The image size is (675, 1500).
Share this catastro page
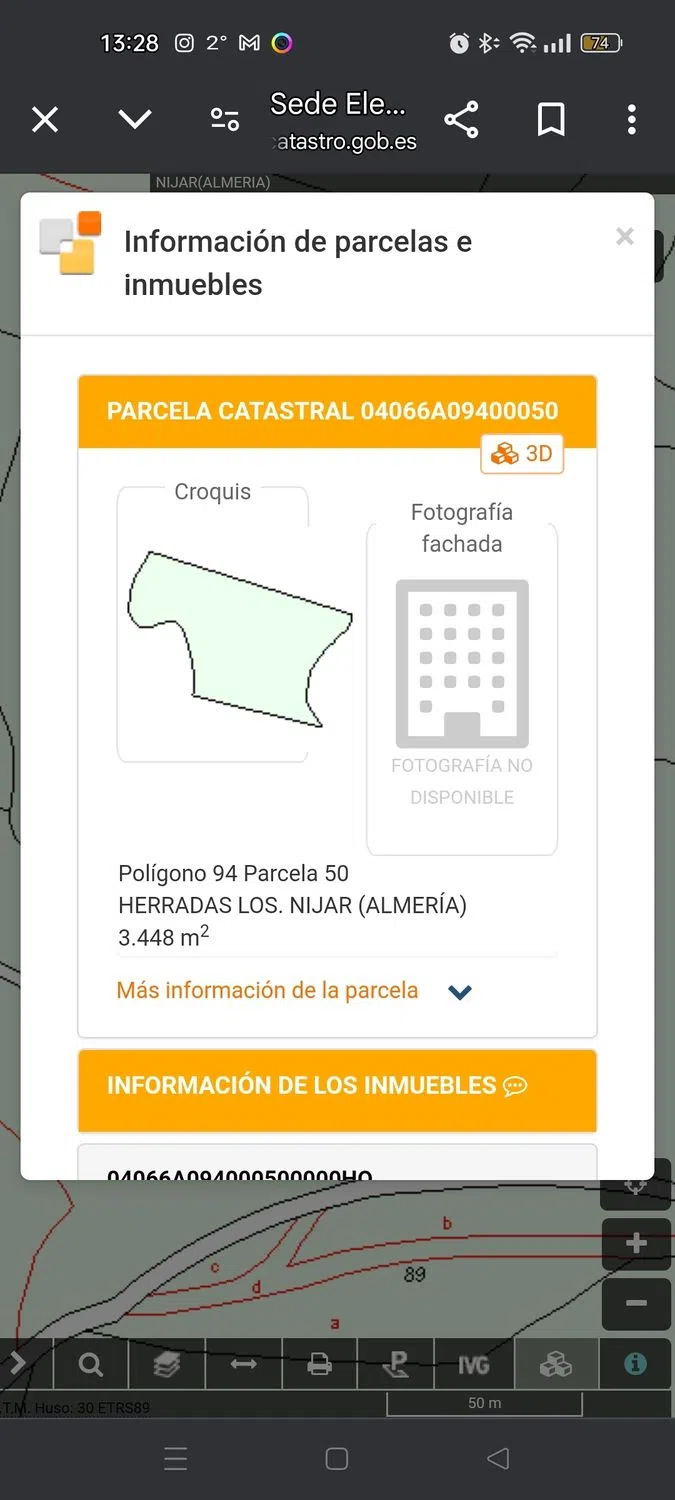pos(461,120)
